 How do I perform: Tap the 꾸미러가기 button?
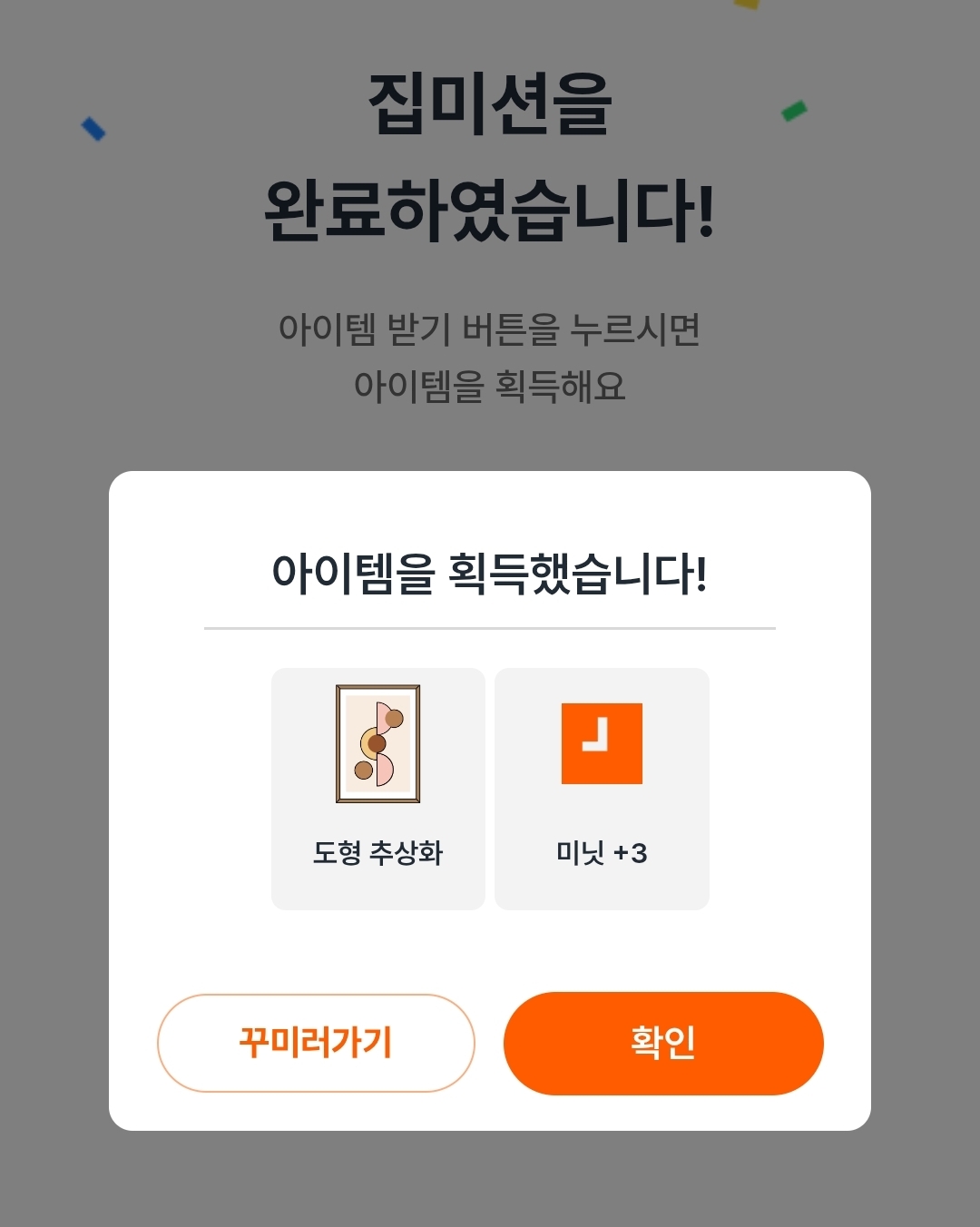[x=316, y=1043]
